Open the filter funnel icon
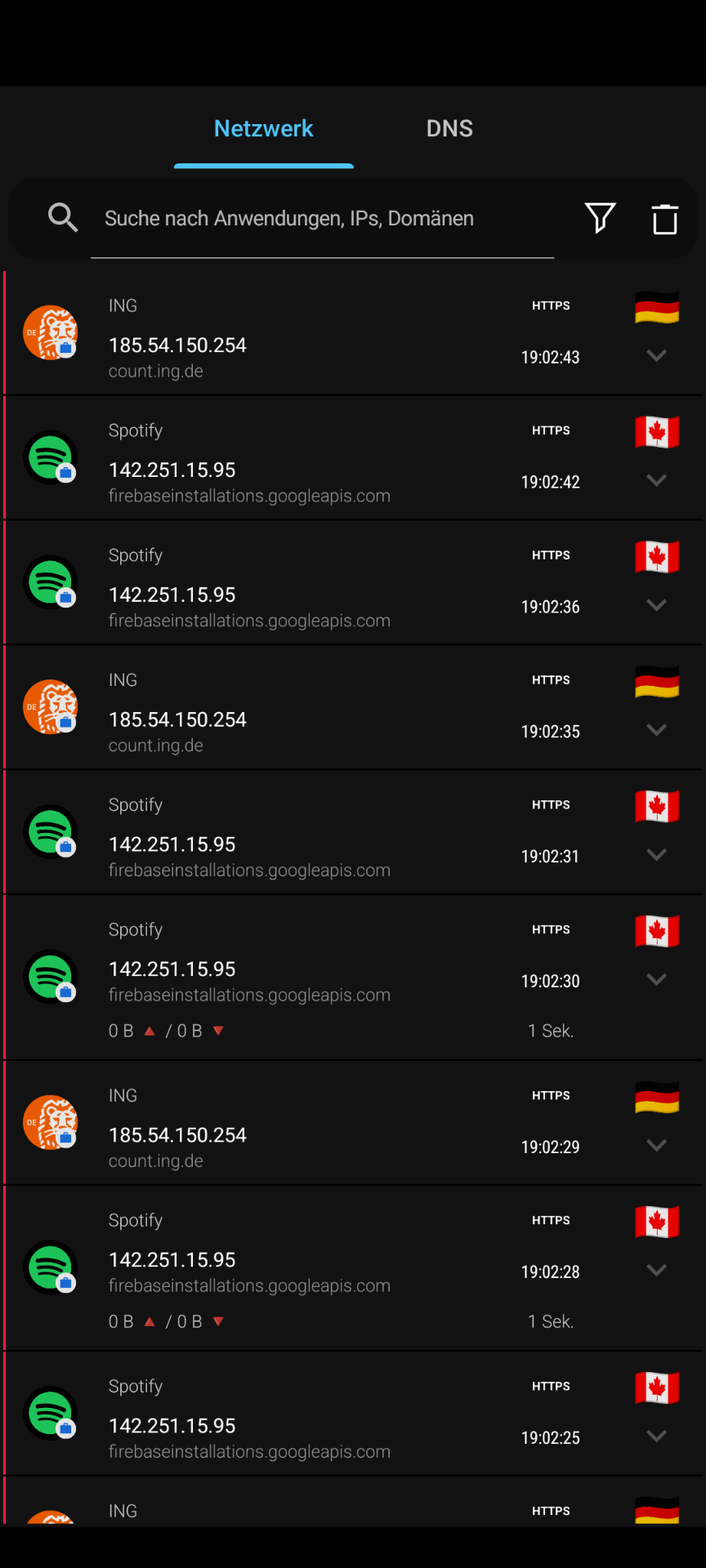Image resolution: width=706 pixels, height=1568 pixels. (601, 218)
